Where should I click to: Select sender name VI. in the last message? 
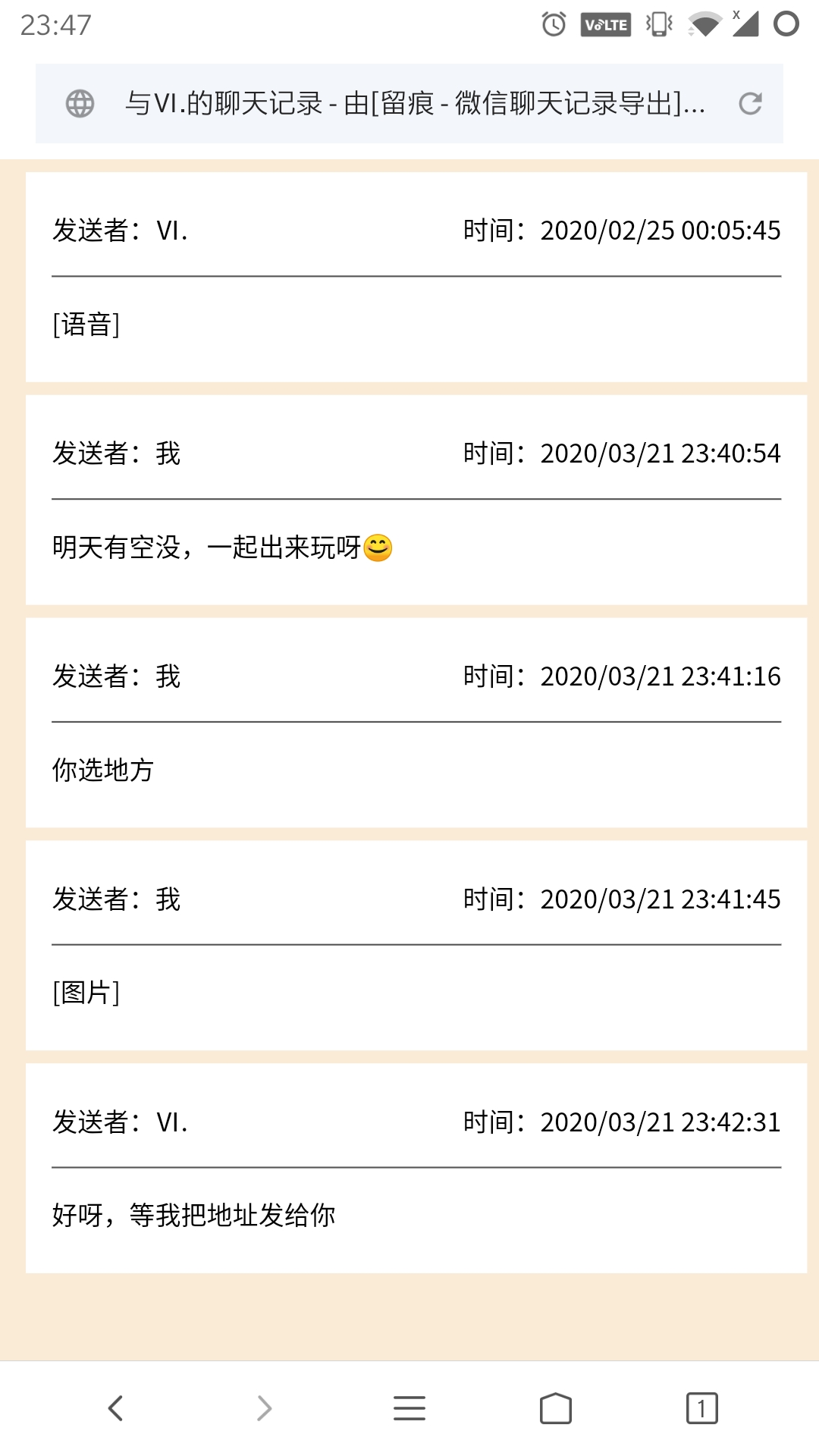pyautogui.click(x=173, y=1122)
